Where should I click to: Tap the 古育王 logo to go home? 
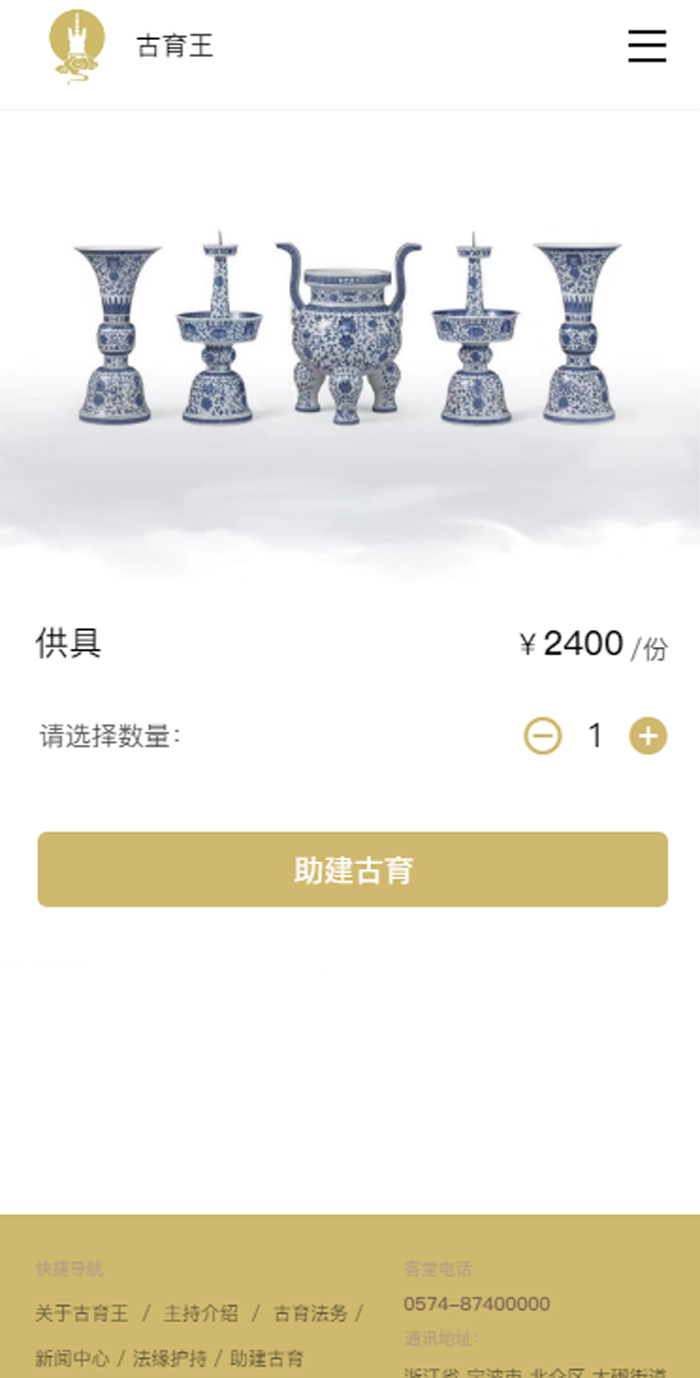point(78,46)
